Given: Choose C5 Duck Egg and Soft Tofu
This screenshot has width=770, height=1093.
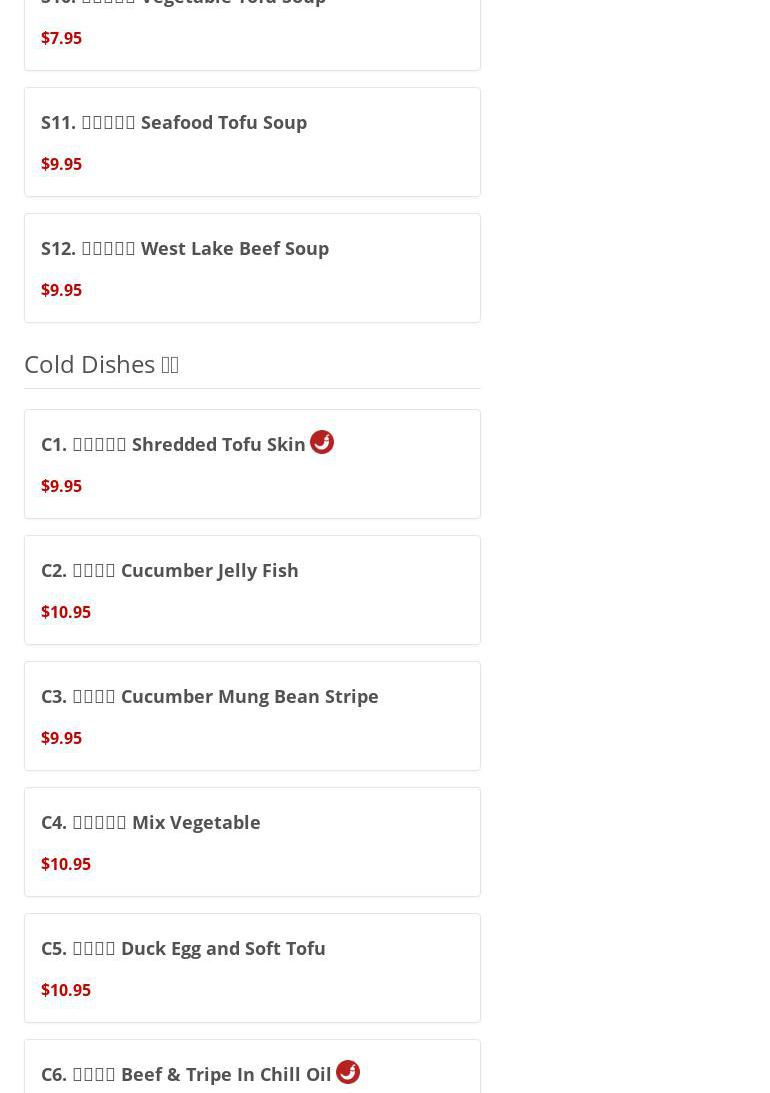Looking at the screenshot, I should [x=252, y=968].
